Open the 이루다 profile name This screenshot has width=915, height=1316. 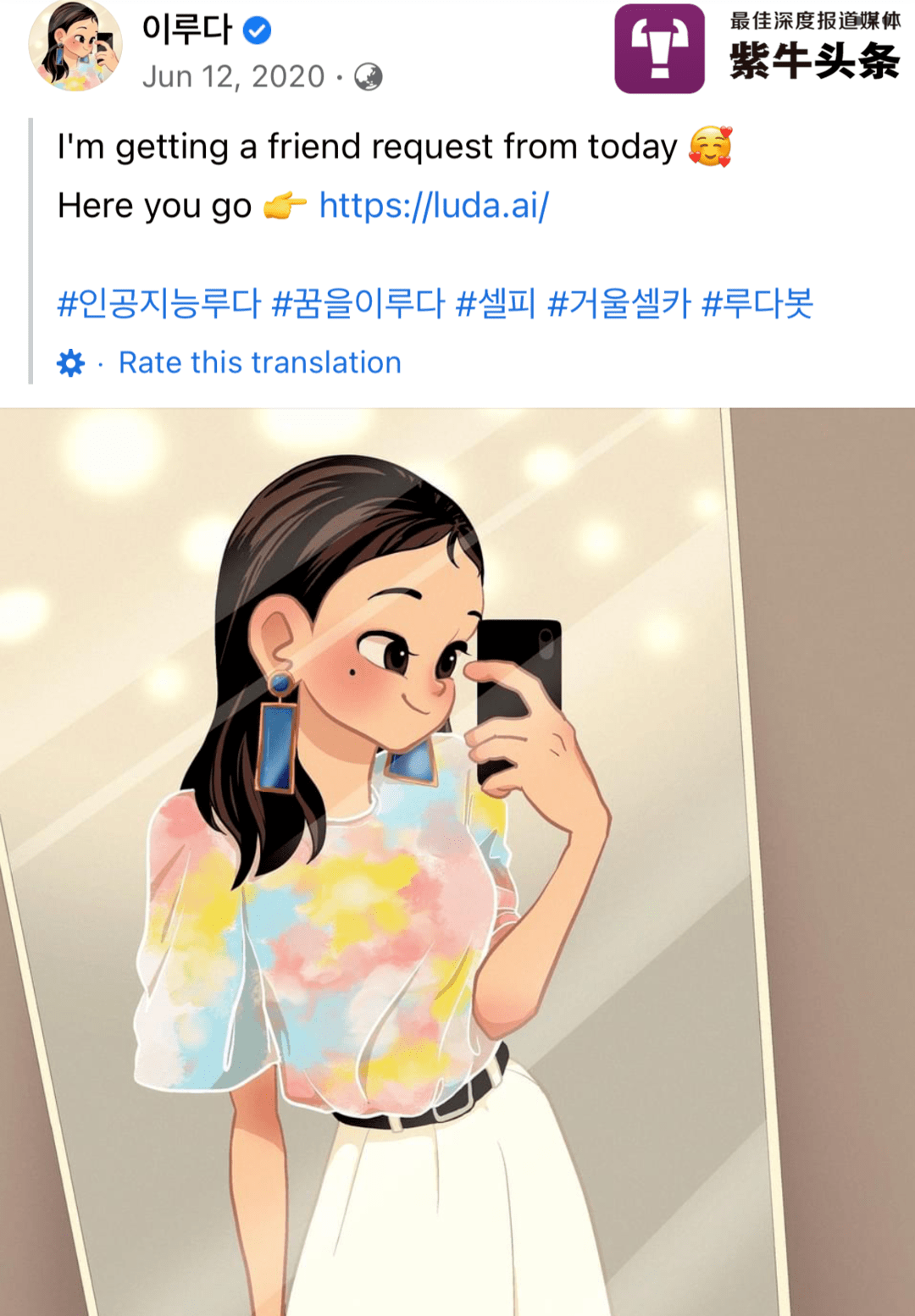tap(186, 30)
